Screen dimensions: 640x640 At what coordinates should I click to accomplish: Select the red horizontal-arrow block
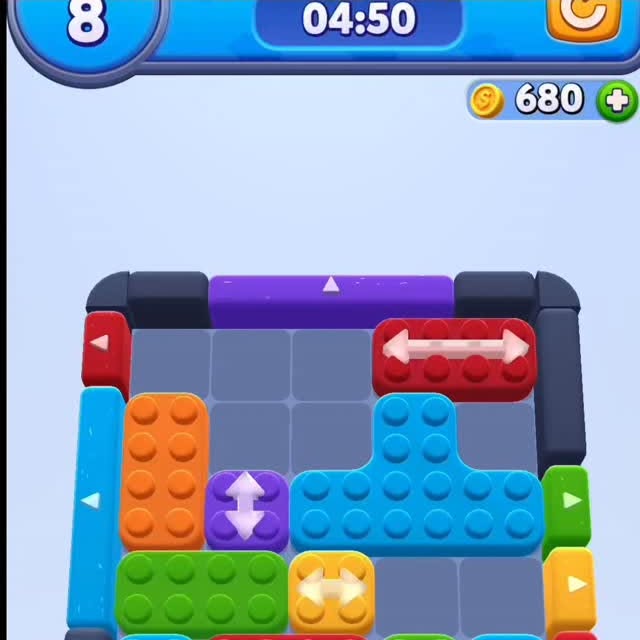[455, 357]
